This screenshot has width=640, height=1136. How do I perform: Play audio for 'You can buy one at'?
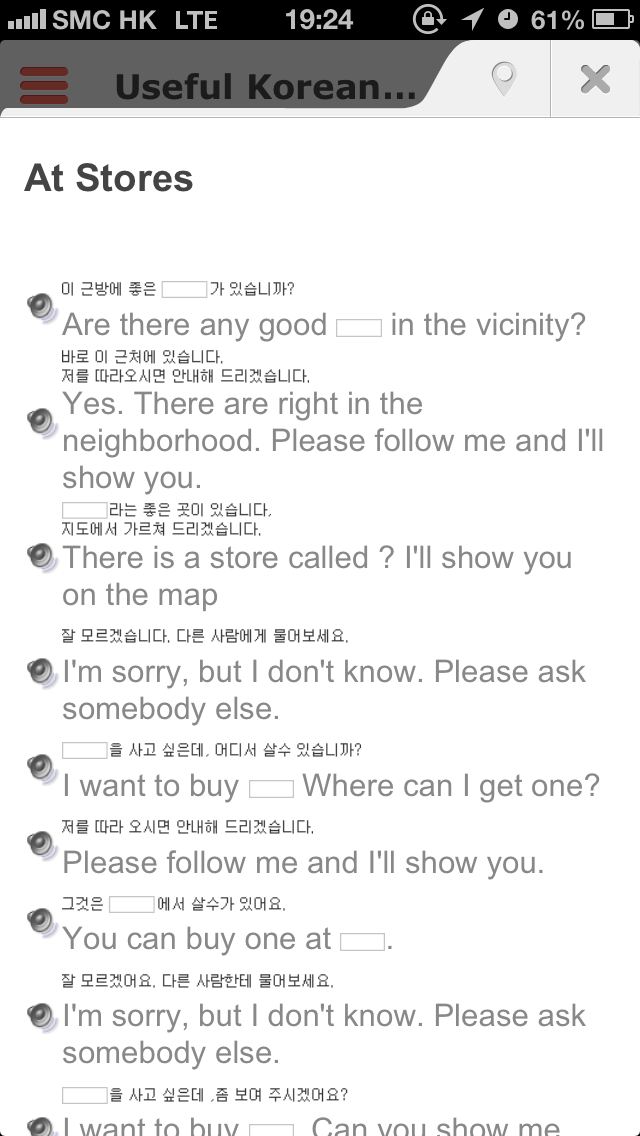42,922
